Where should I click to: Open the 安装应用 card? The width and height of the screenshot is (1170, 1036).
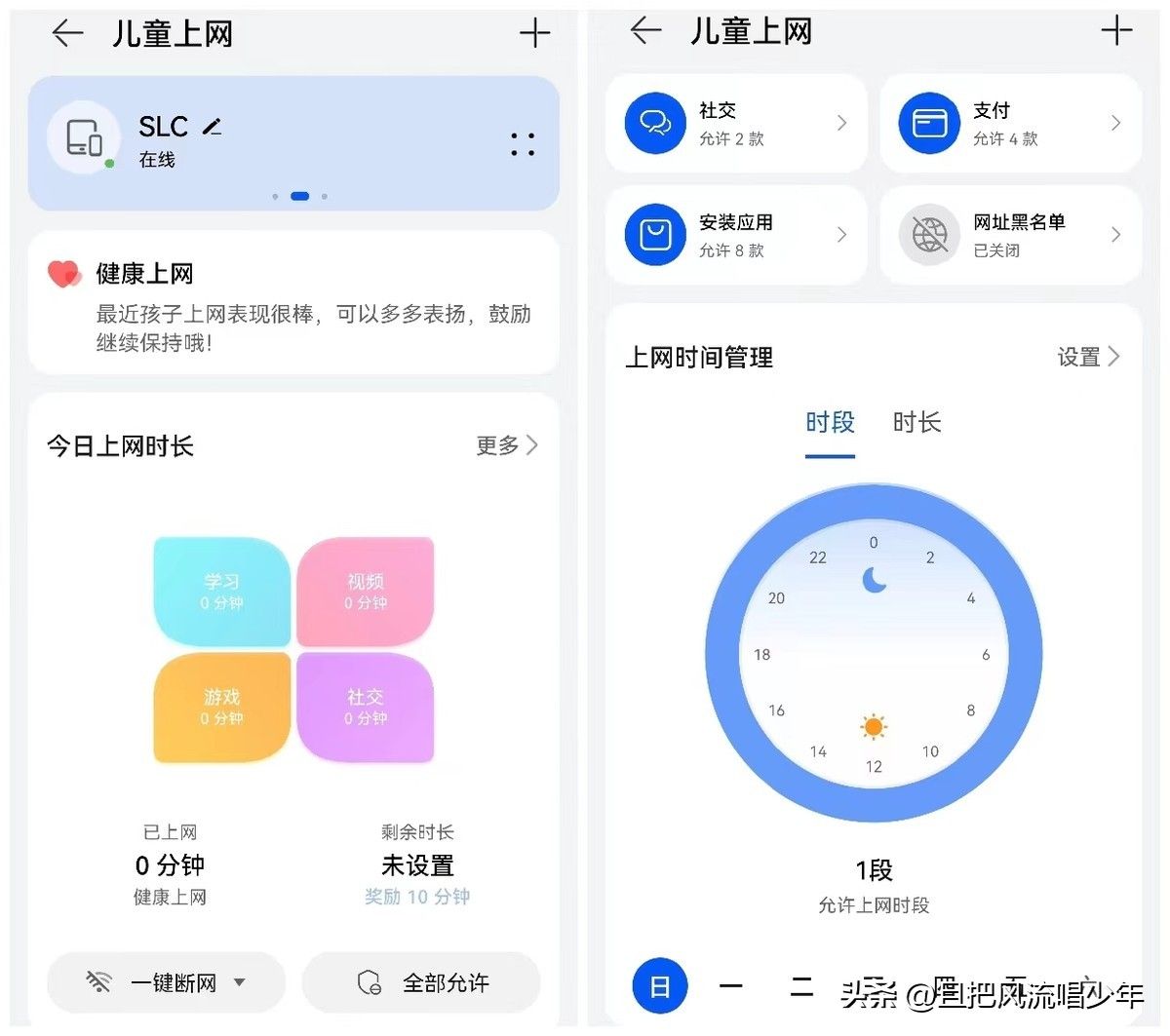736,235
